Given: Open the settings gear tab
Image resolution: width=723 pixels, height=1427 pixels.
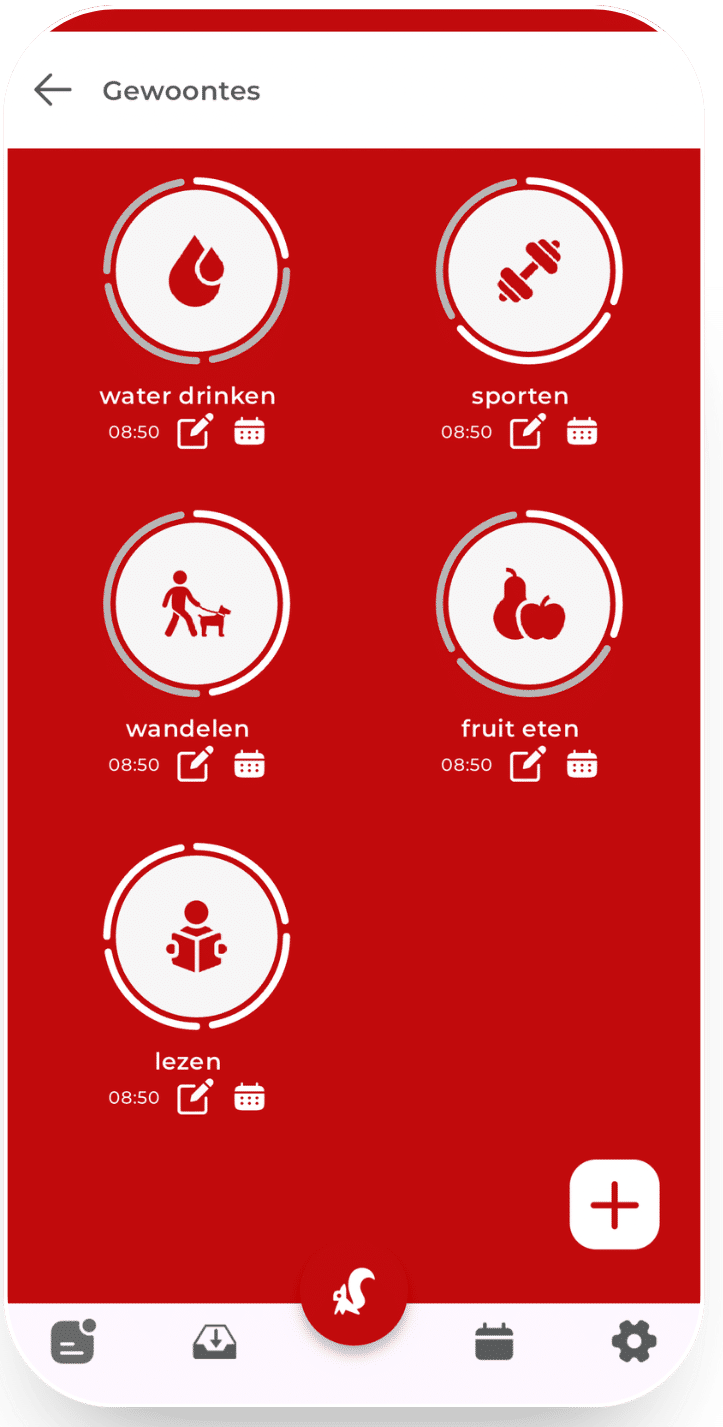Looking at the screenshot, I should 634,1341.
